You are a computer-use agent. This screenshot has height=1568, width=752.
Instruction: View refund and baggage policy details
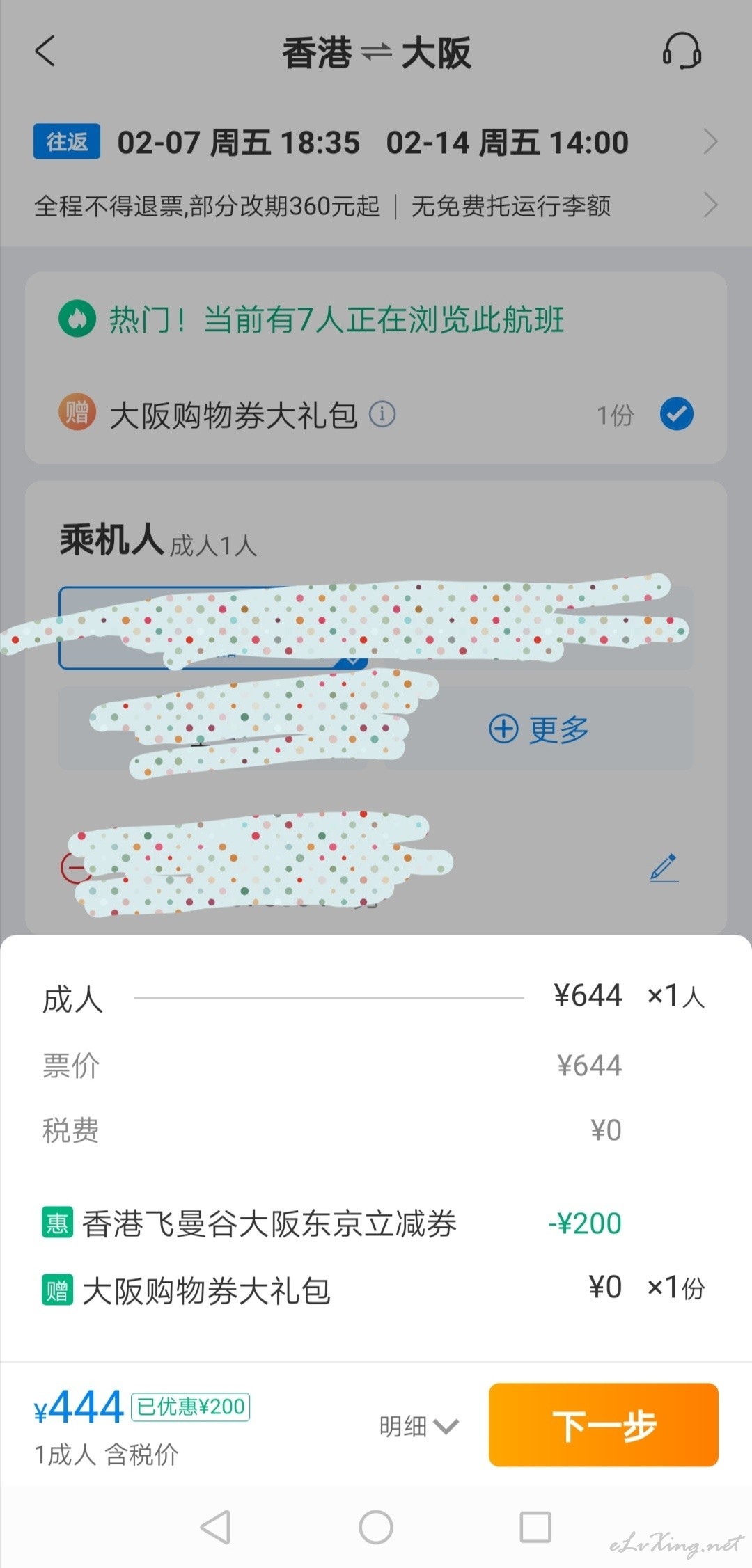(x=376, y=206)
